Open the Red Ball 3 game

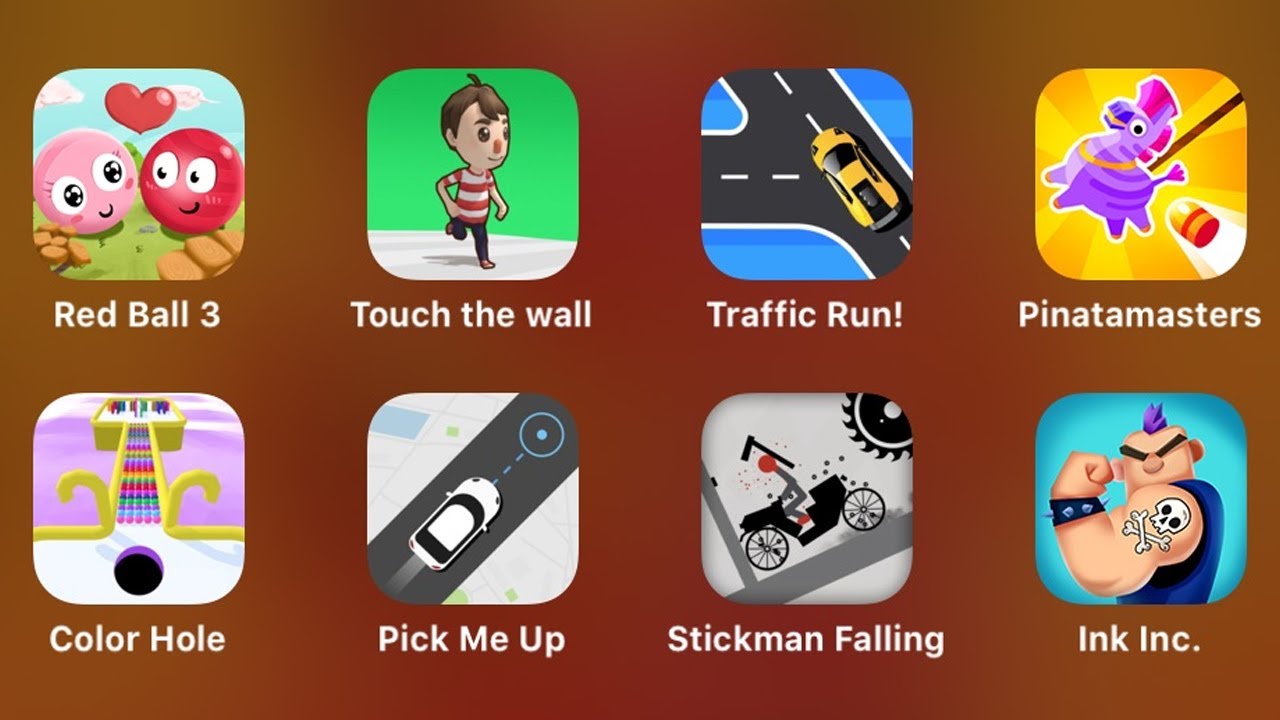(x=139, y=174)
